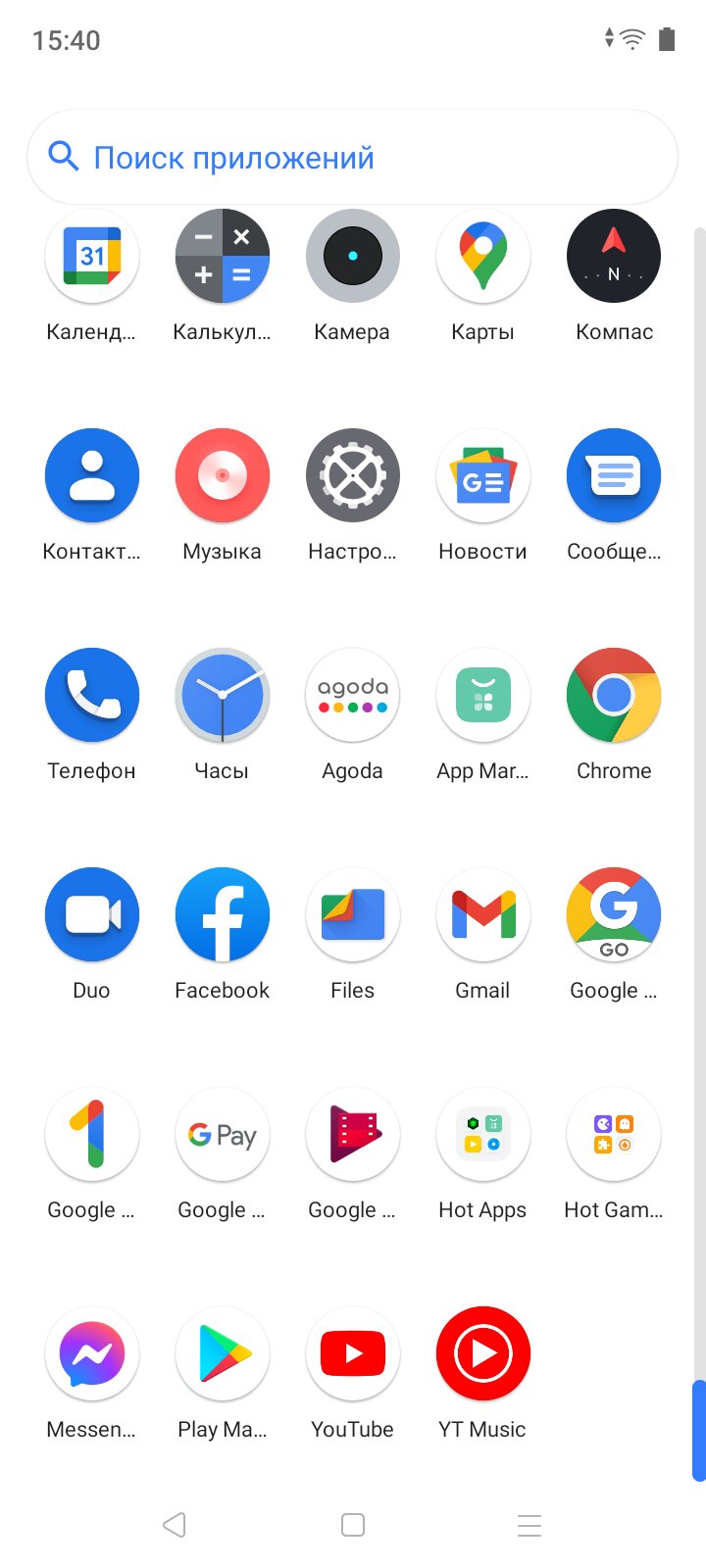This screenshot has height=1568, width=706.
Task: Tap the app search field
Action: [x=352, y=157]
